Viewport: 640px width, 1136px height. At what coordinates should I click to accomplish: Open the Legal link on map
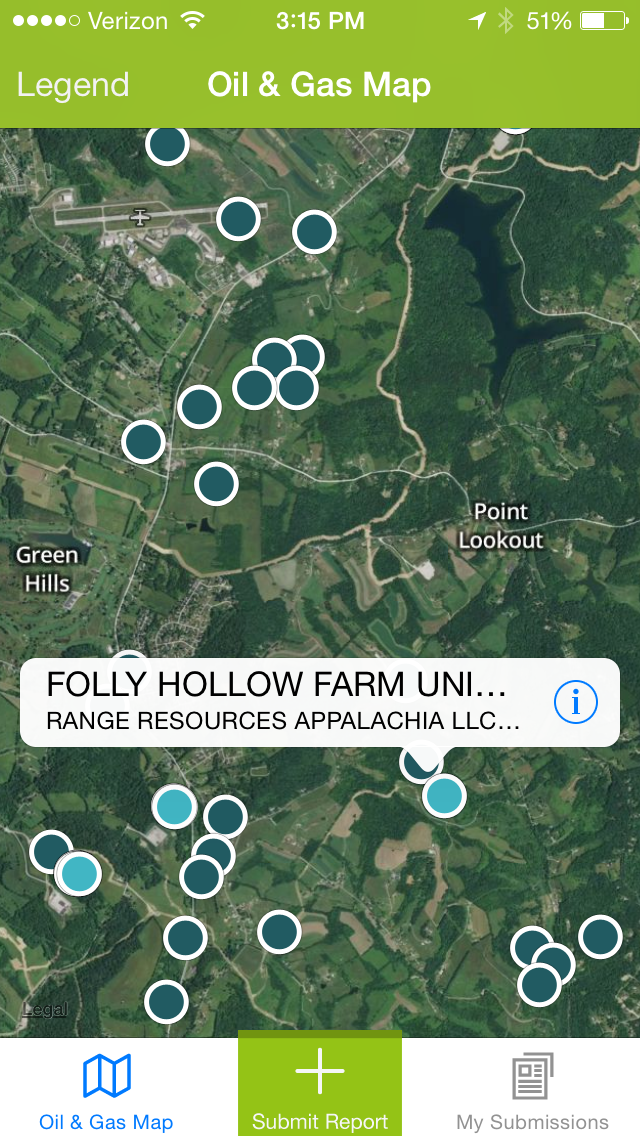(x=45, y=1009)
